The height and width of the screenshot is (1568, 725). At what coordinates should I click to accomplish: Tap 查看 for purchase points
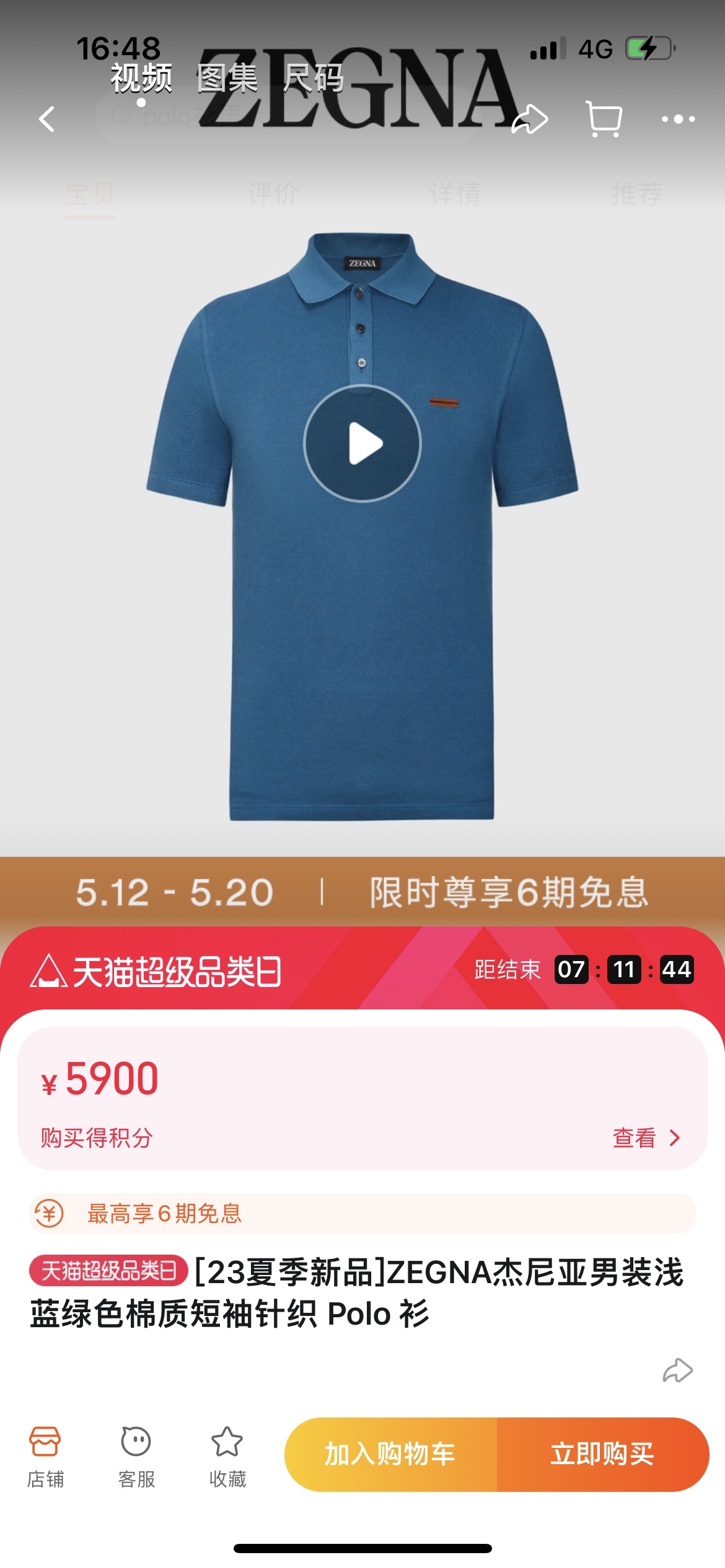click(x=646, y=1138)
